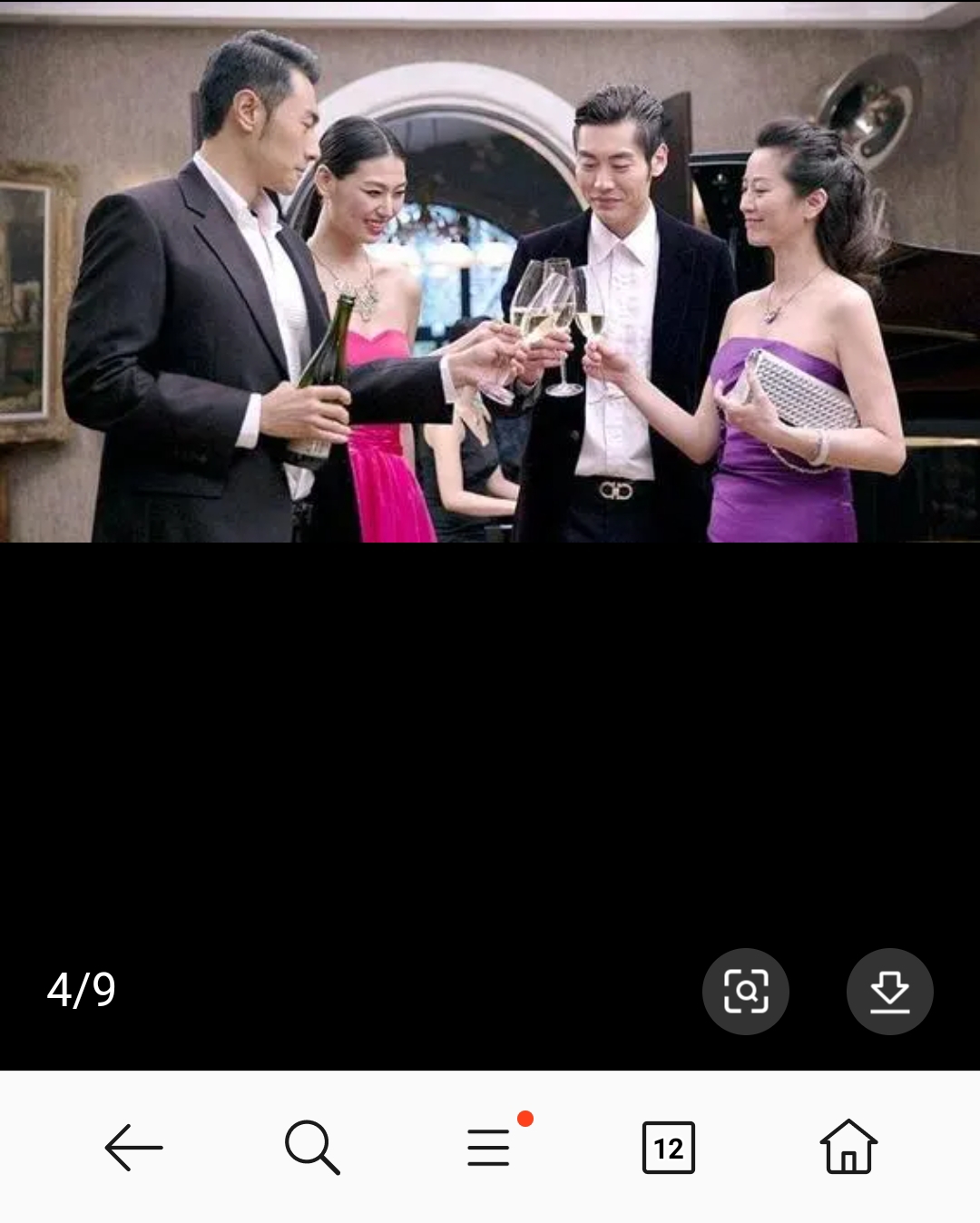This screenshot has height=1223, width=980.
Task: Go back with the arrow button
Action: 133,1148
